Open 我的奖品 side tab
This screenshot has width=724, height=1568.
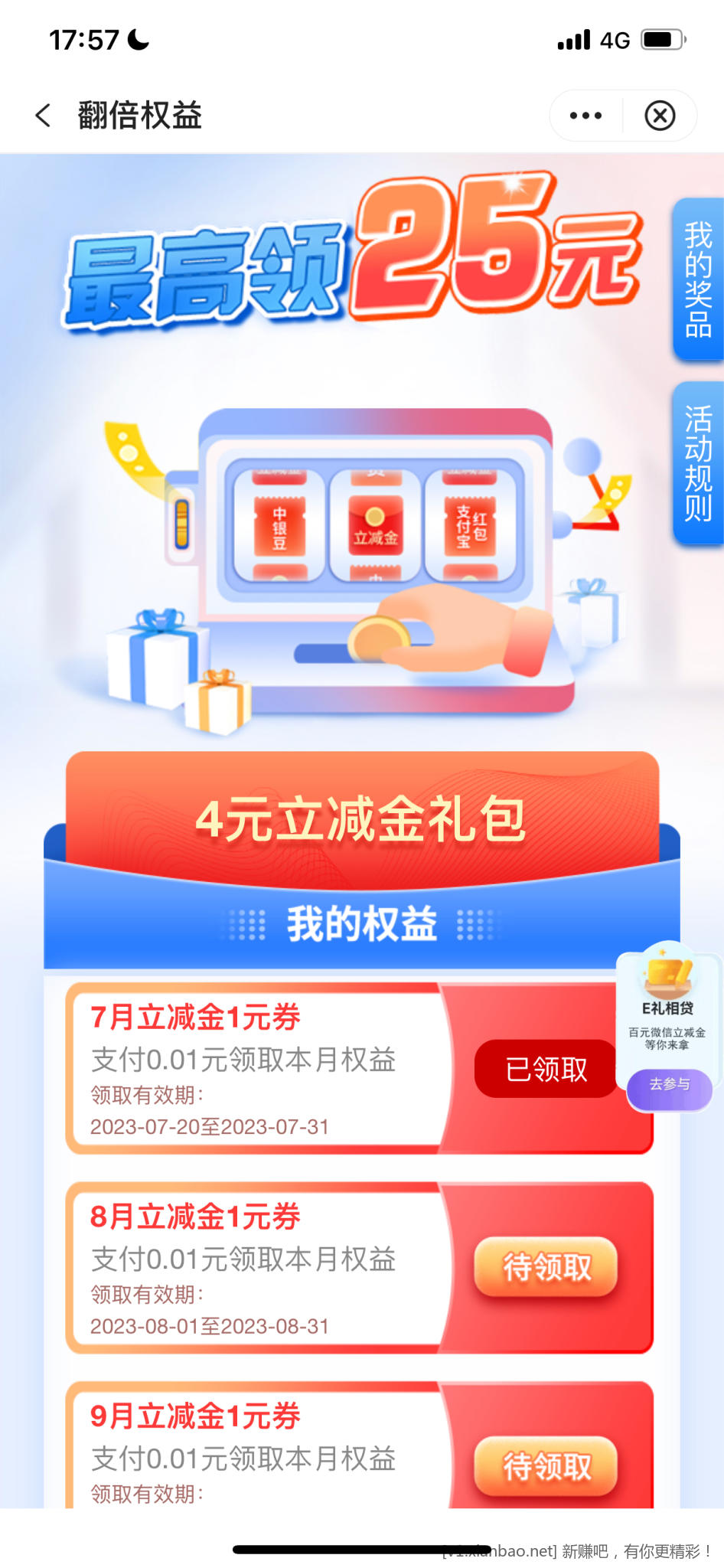click(x=698, y=279)
